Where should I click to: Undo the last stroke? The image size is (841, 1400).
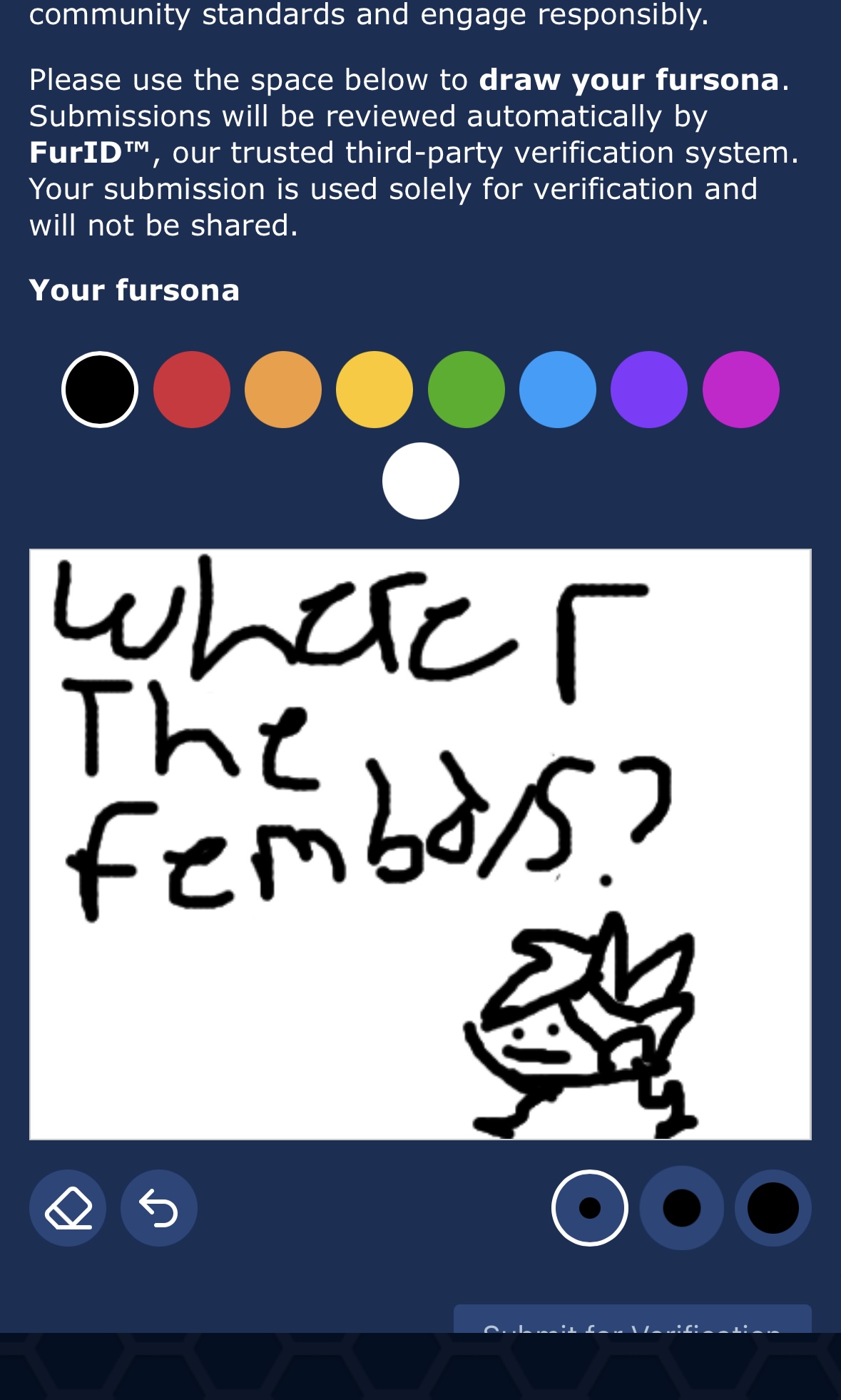(159, 1208)
